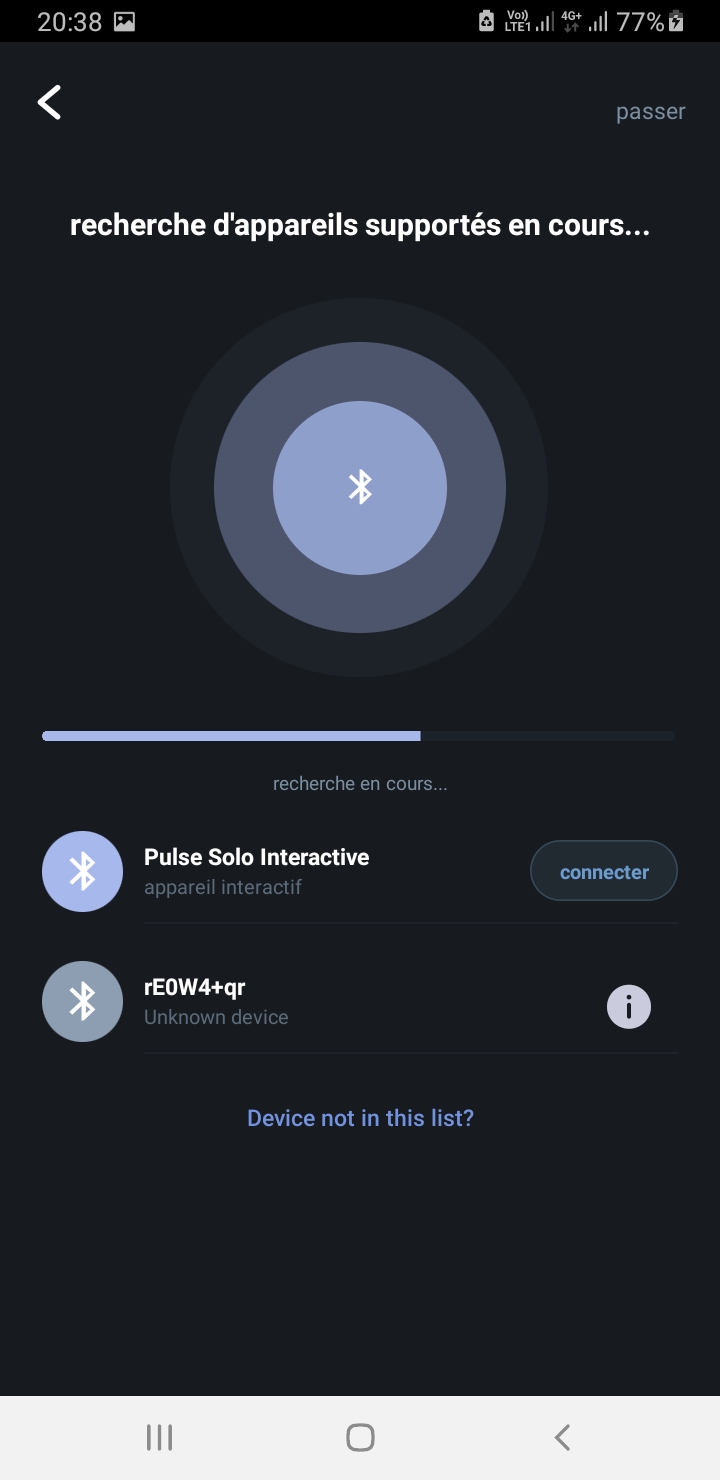Skip setup by tapping passer

coord(651,111)
